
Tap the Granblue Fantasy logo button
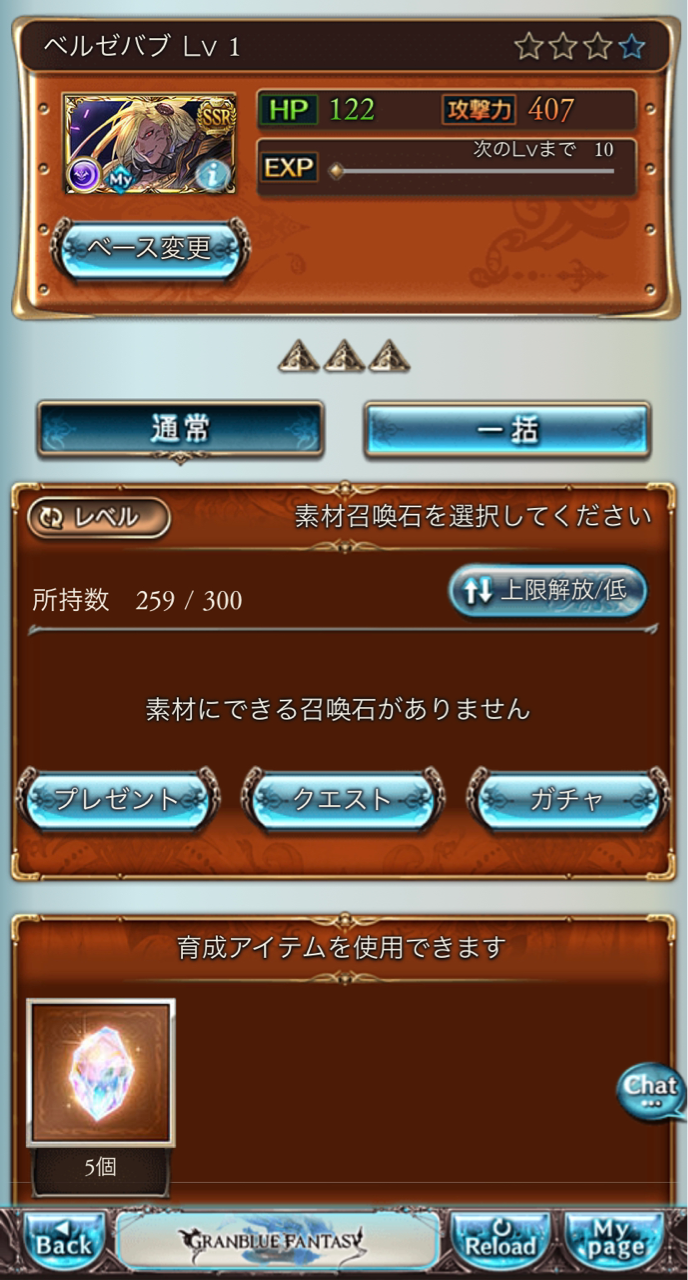[277, 1241]
